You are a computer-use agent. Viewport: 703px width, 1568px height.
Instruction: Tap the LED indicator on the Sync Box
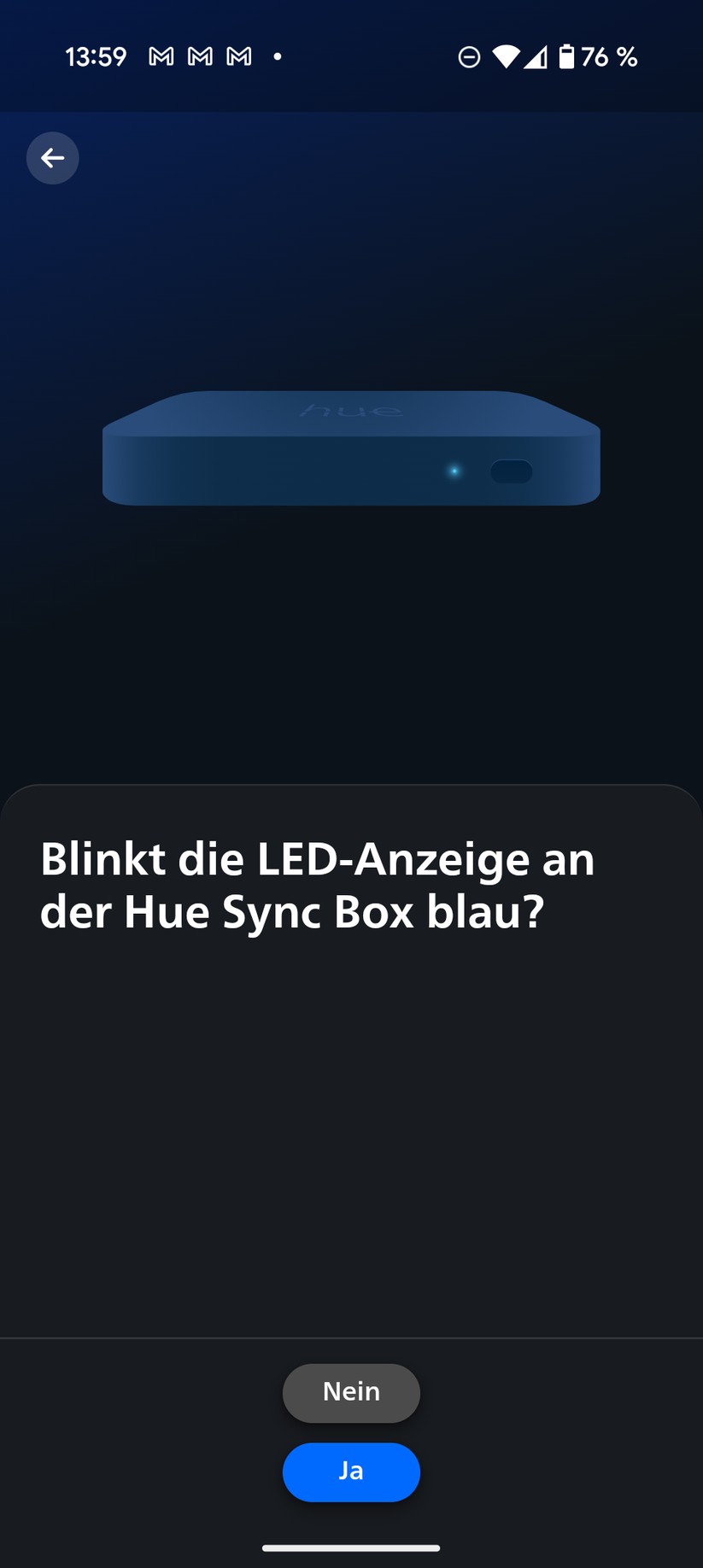click(454, 471)
